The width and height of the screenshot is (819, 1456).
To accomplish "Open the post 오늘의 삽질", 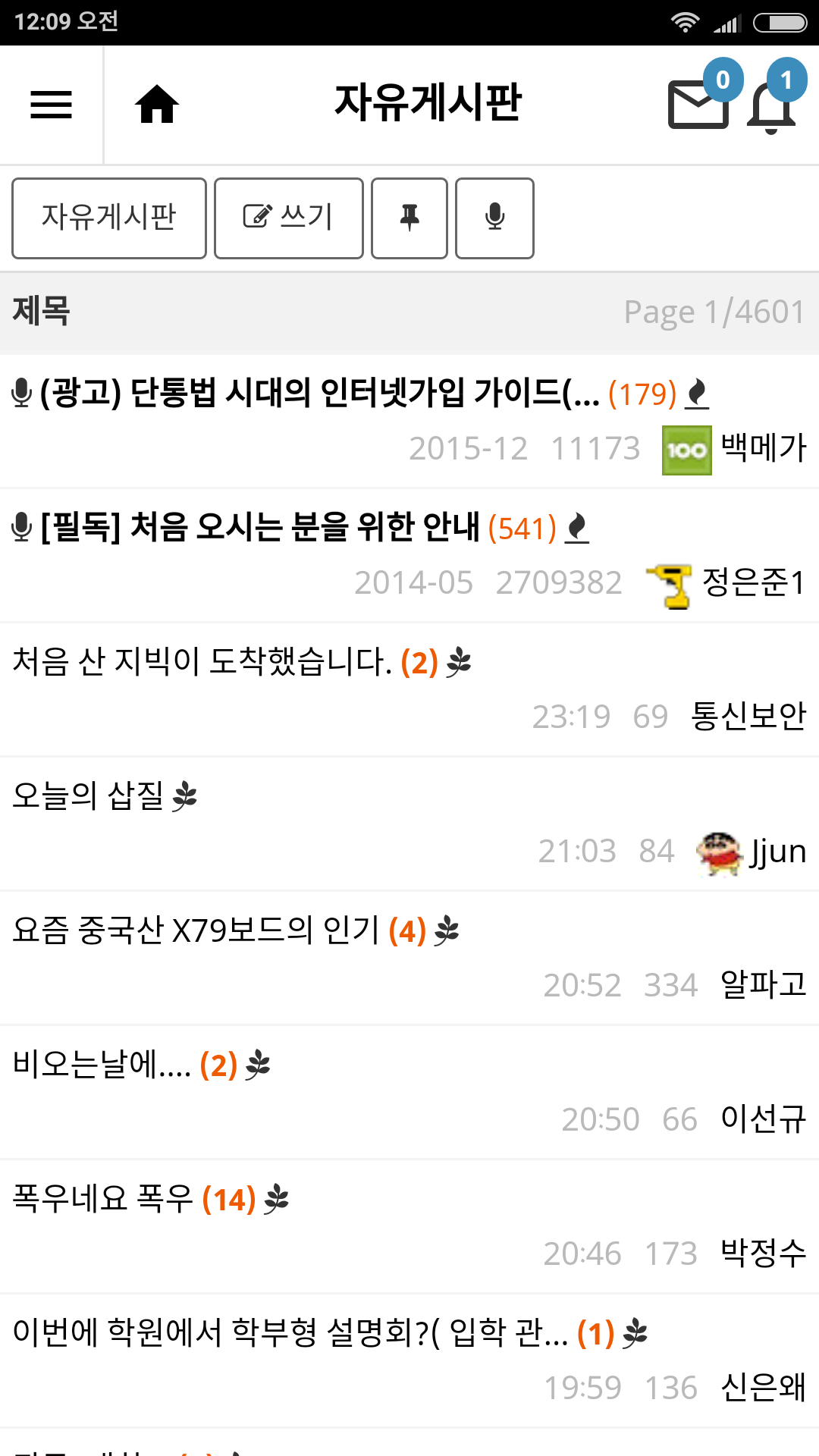I will pos(89,795).
